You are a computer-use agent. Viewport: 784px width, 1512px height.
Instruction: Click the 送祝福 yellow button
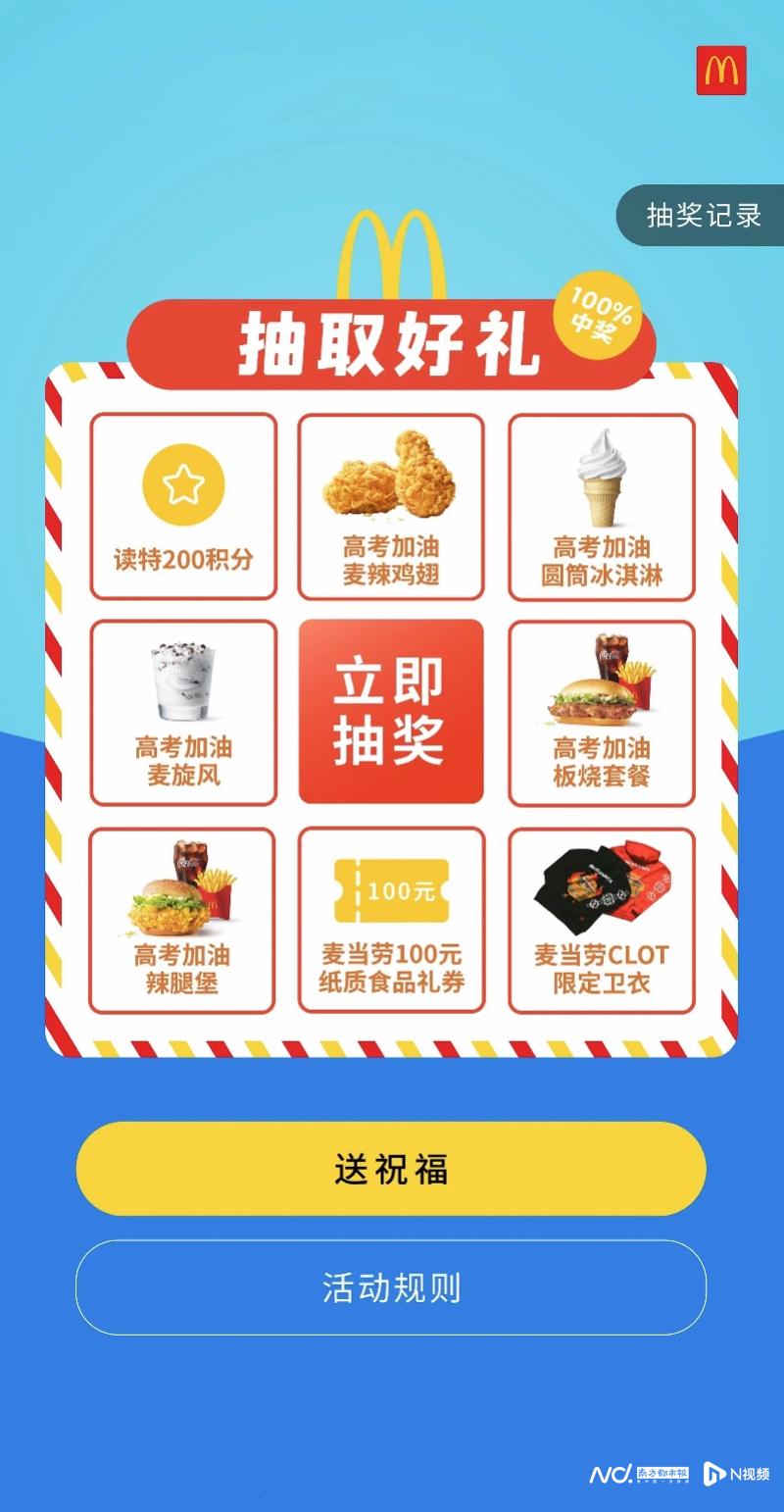point(391,1169)
